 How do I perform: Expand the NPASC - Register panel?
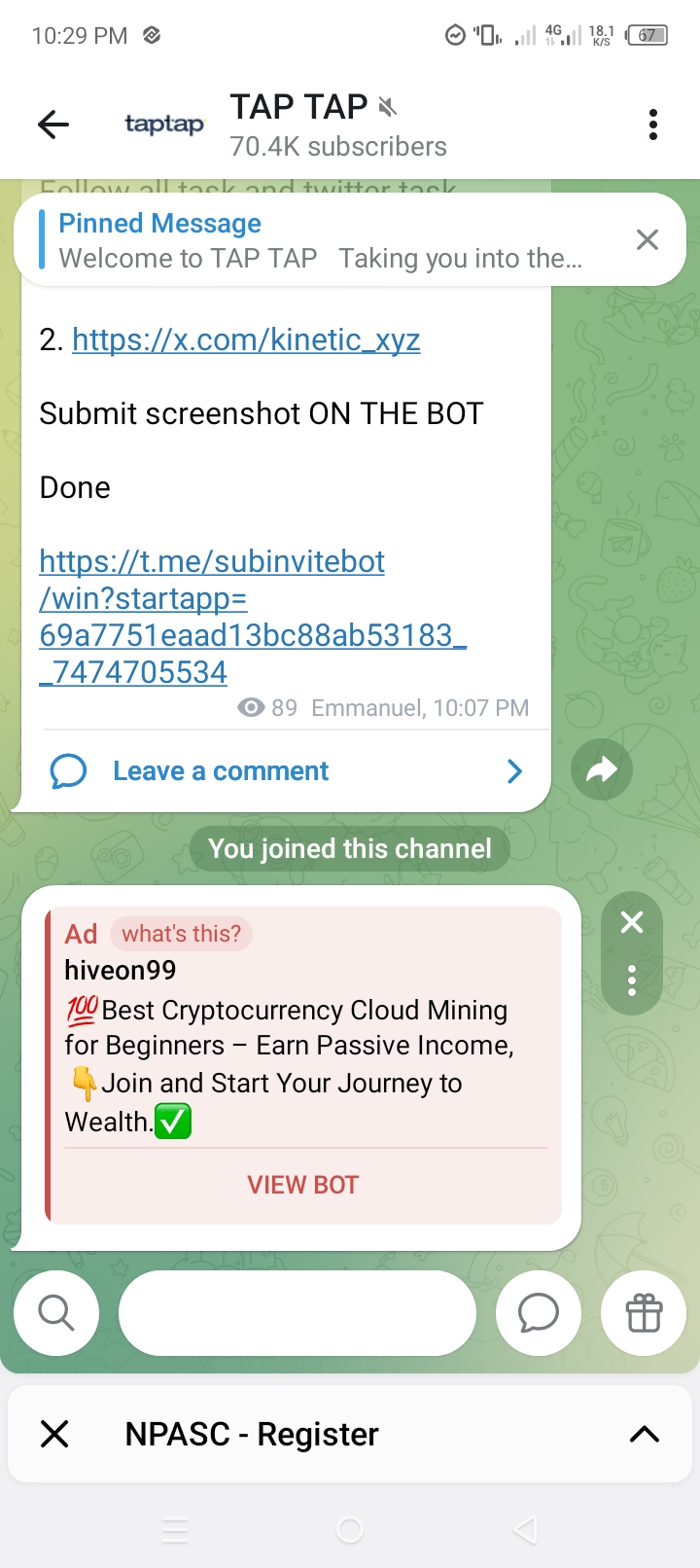[x=644, y=1434]
